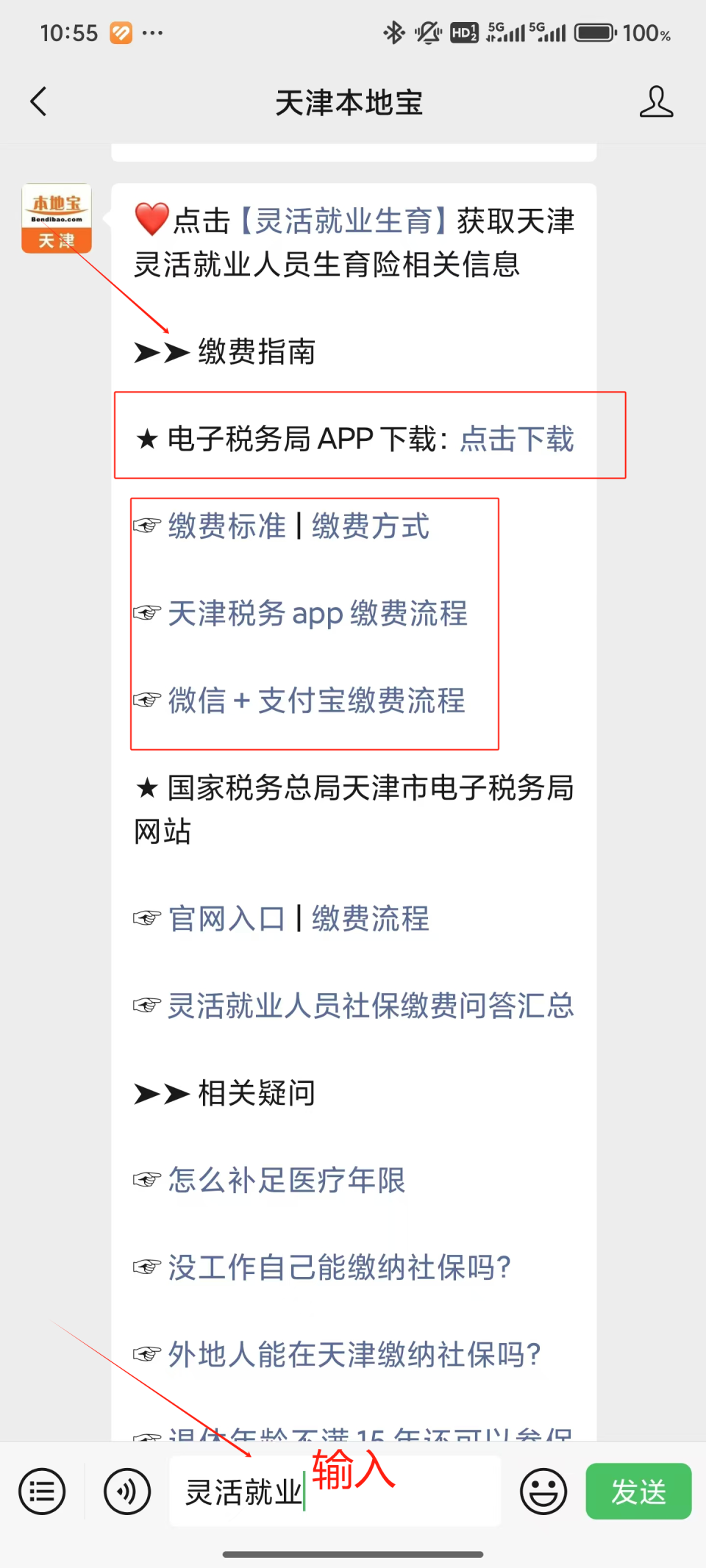Screen dimensions: 706x1568
Task: Tap the Bluetooth icon in the status bar
Action: click(394, 32)
